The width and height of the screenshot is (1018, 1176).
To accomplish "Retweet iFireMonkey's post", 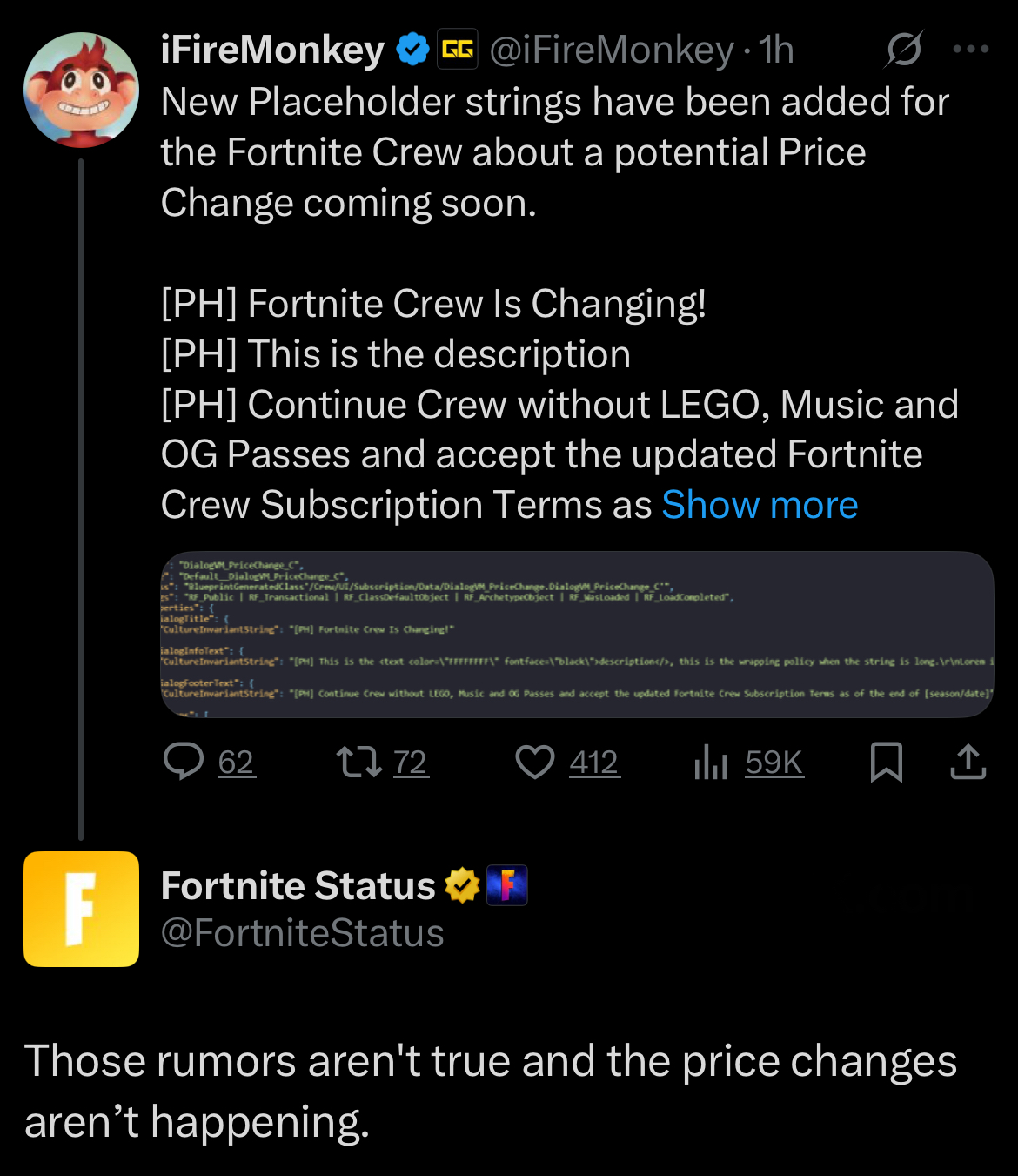I will point(383,763).
